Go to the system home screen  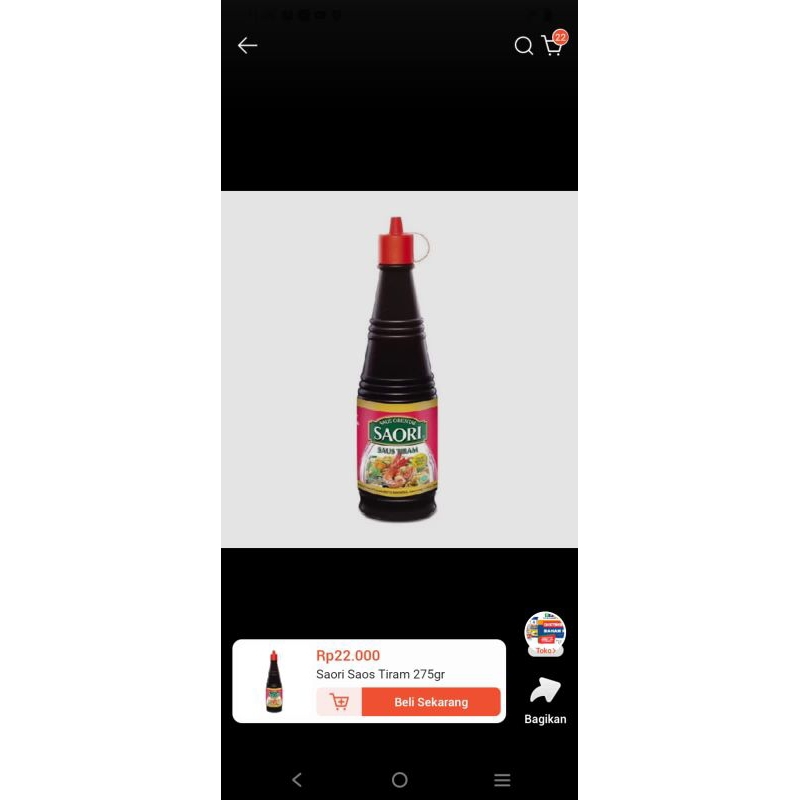(x=399, y=780)
